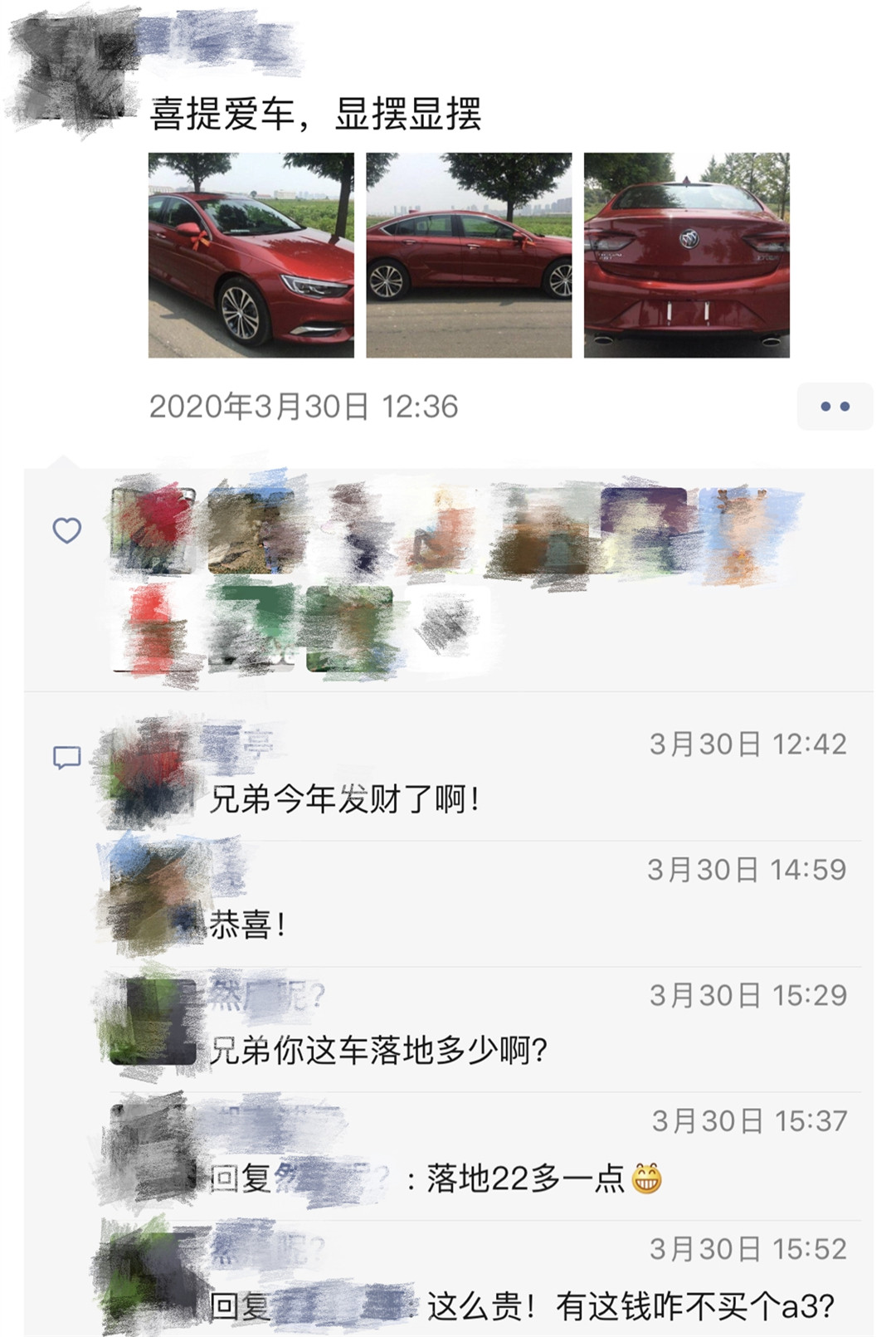
Task: View the side-view car photo
Action: coord(469,256)
